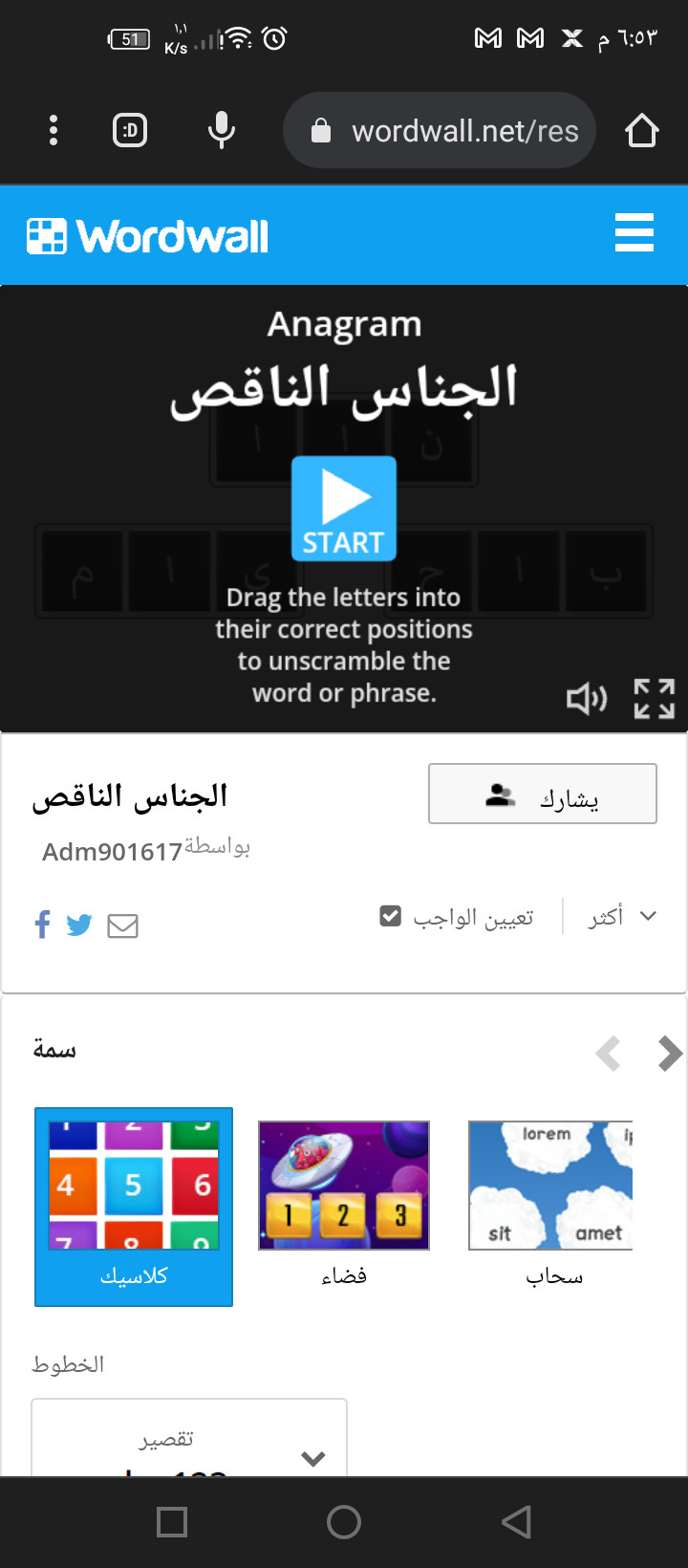The width and height of the screenshot is (688, 1568).
Task: Open the browser tabs switcher
Action: (130, 130)
